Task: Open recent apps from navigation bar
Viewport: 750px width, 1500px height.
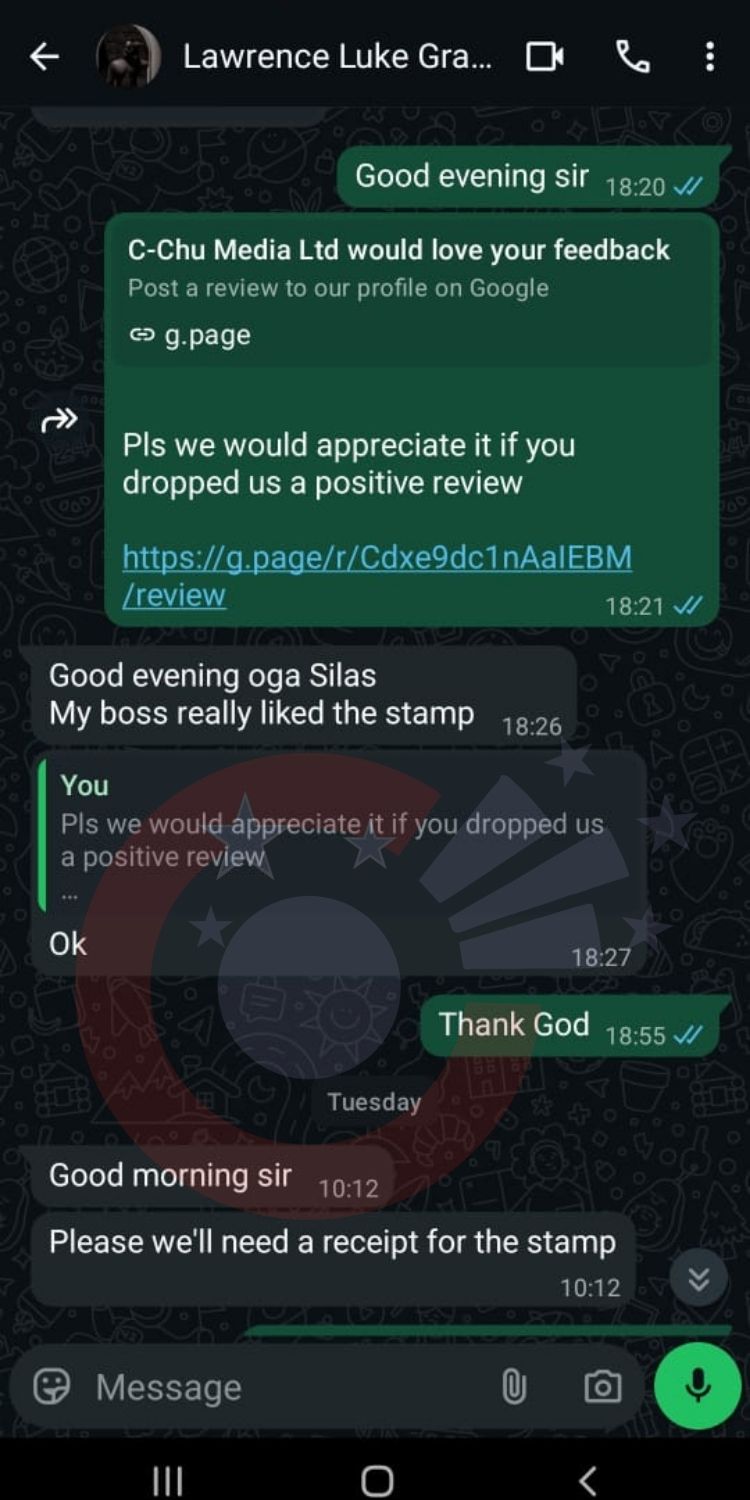Action: 166,1480
